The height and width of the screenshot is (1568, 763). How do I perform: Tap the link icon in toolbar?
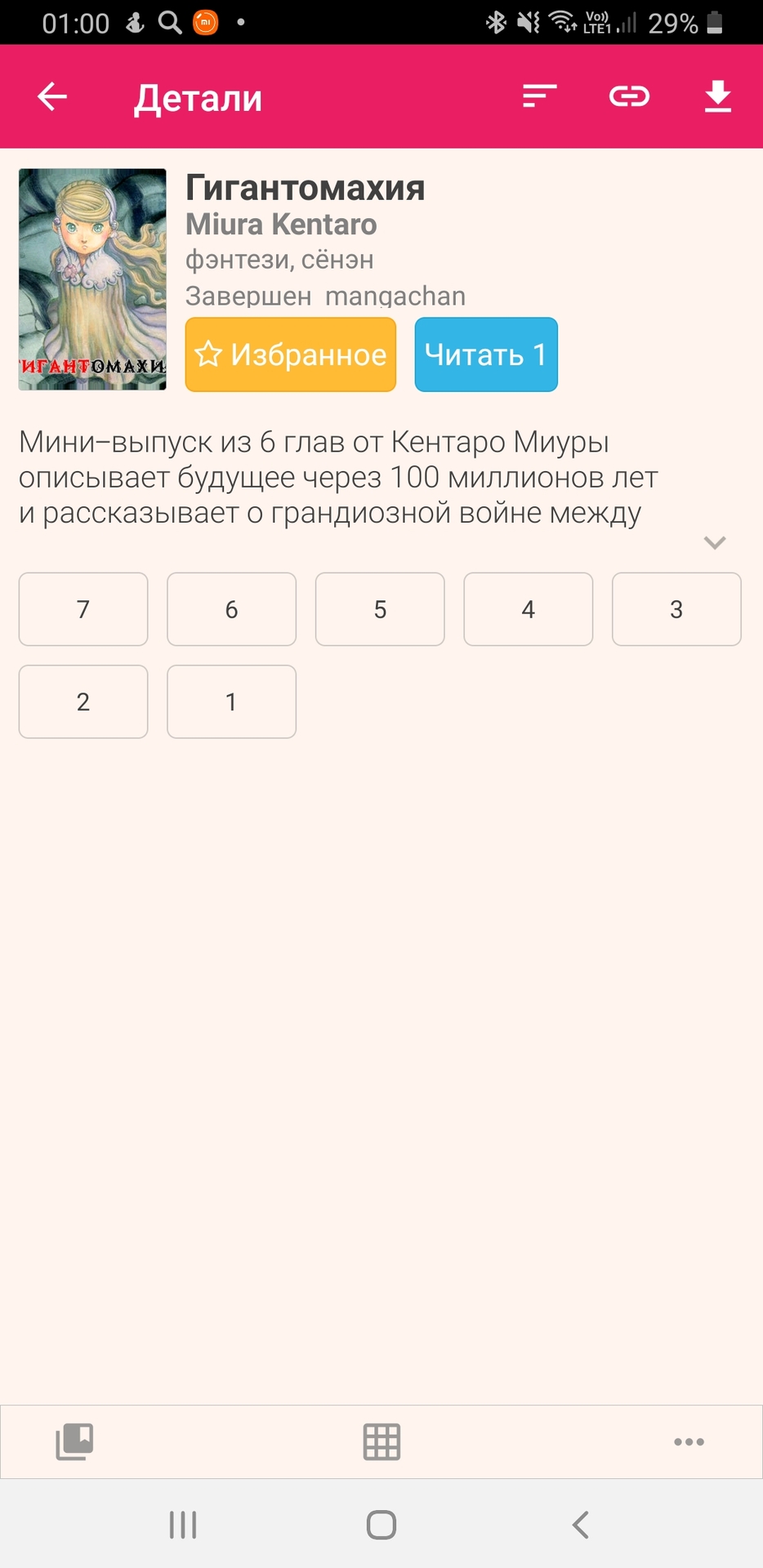pos(629,97)
